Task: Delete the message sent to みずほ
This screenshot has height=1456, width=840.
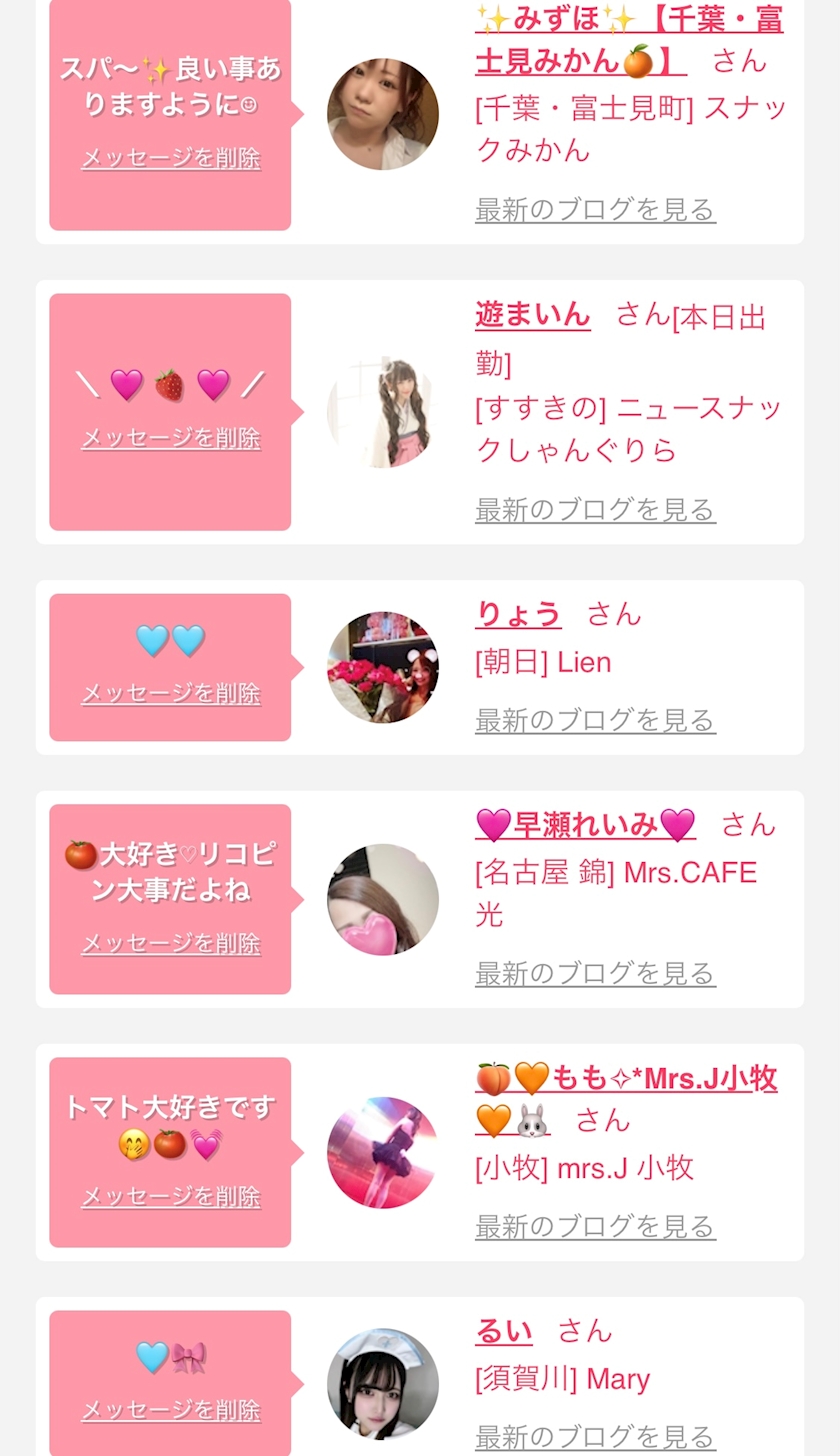Action: [170, 158]
